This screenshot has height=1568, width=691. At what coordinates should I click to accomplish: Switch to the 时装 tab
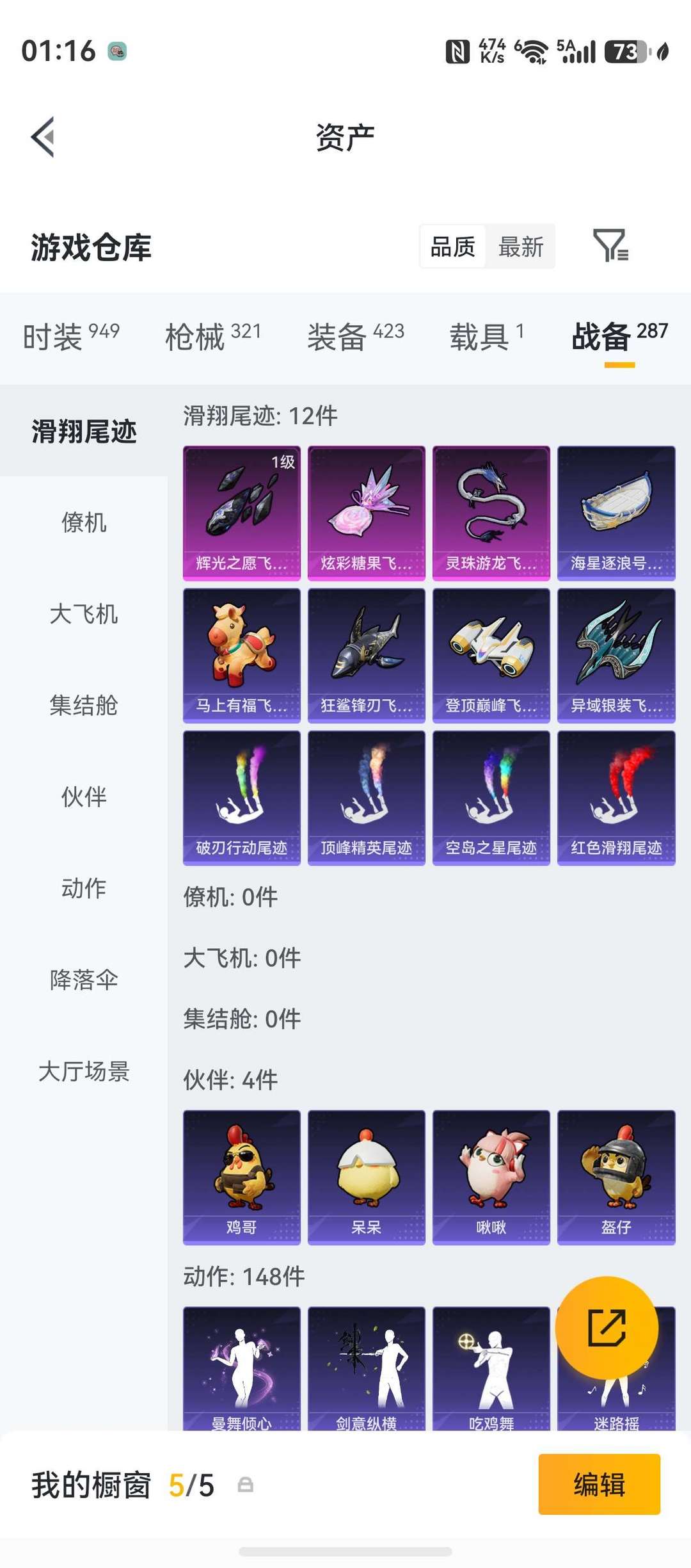(71, 336)
